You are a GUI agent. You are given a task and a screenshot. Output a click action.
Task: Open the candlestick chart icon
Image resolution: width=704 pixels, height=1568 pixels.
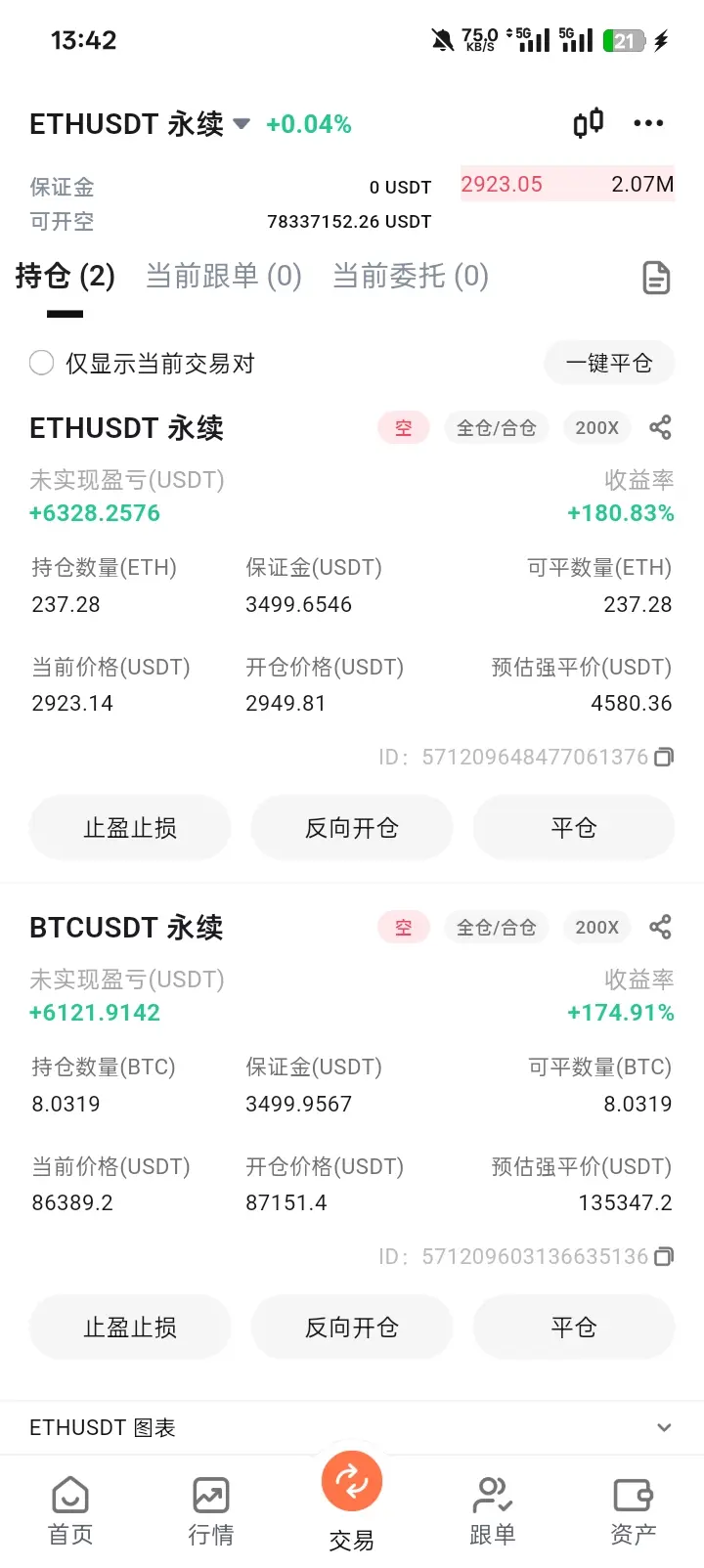point(588,123)
